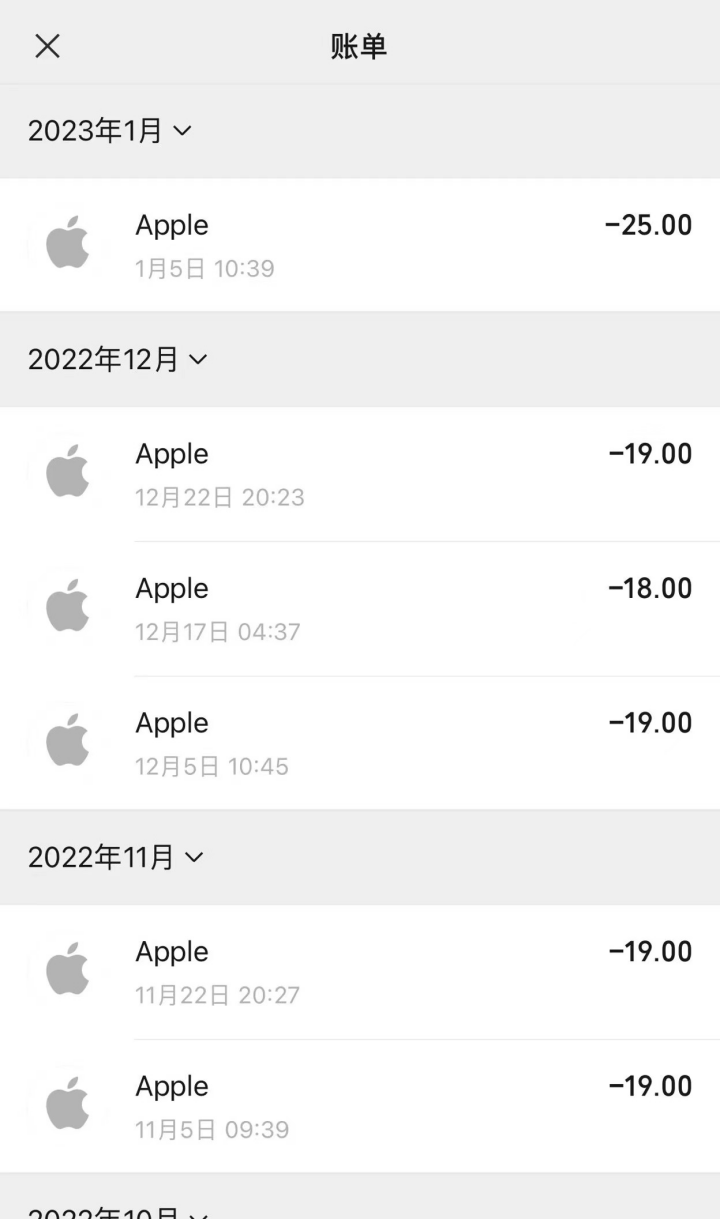The width and height of the screenshot is (720, 1219).
Task: Open the Apple bill from 1月5日 10:39
Action: pos(360,245)
